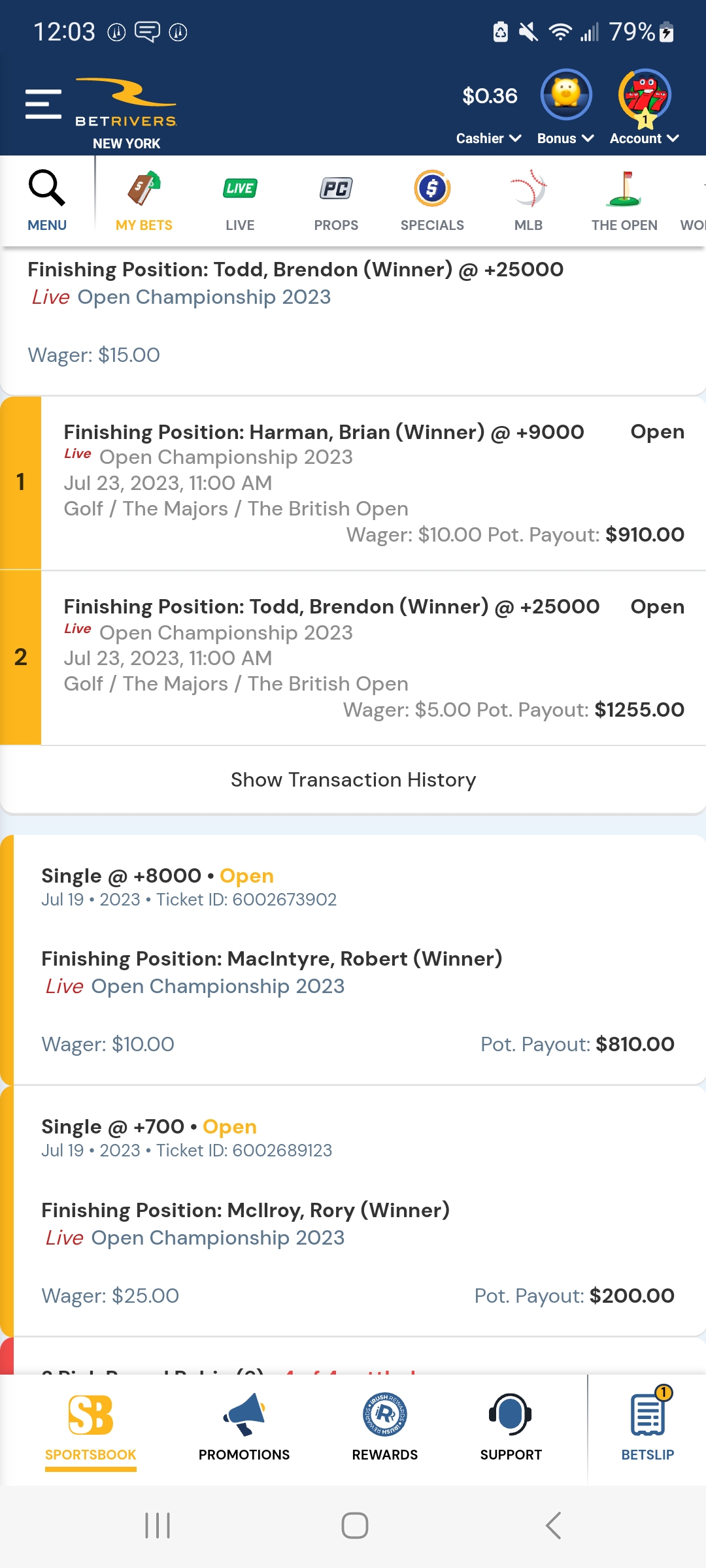Switch to the Promotions tab
This screenshot has height=1568, width=706.
(x=244, y=1428)
